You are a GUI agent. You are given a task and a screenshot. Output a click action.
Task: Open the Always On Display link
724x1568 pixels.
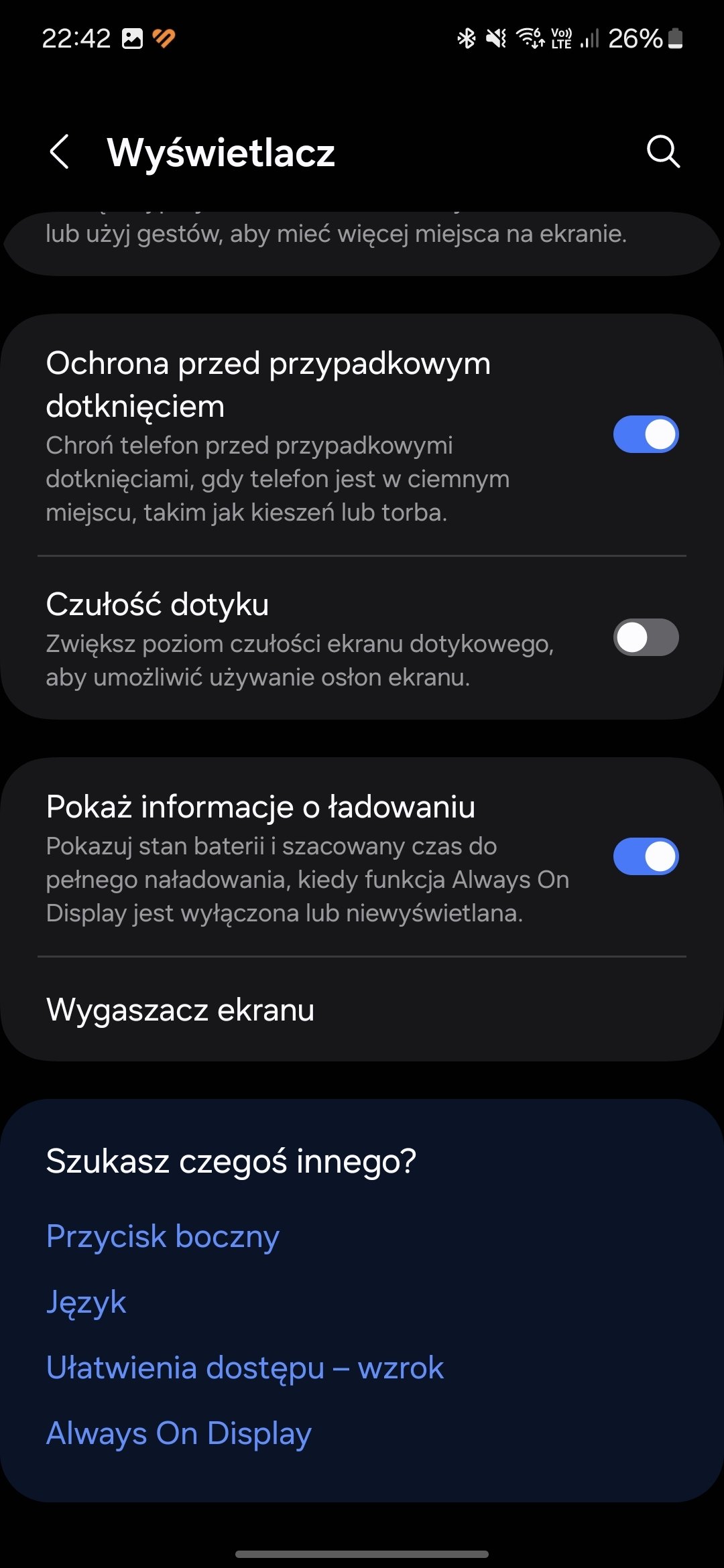pyautogui.click(x=179, y=1433)
